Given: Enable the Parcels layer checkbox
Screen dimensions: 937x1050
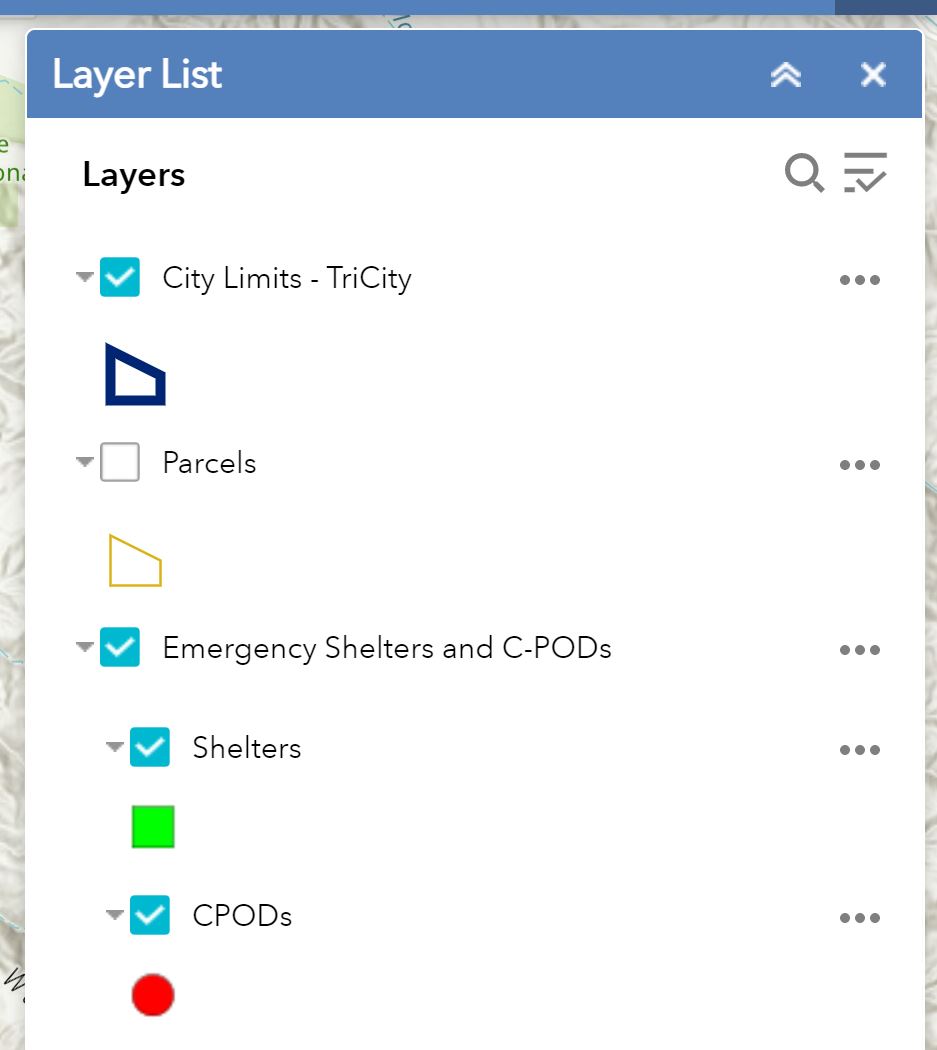Looking at the screenshot, I should 120,463.
